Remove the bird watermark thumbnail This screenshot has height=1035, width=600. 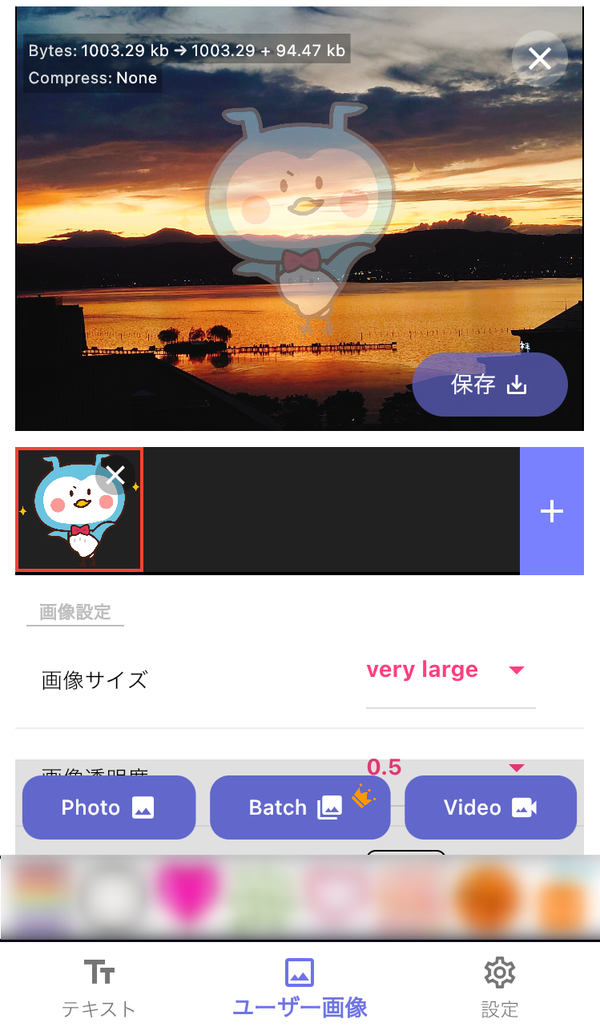pyautogui.click(x=116, y=474)
